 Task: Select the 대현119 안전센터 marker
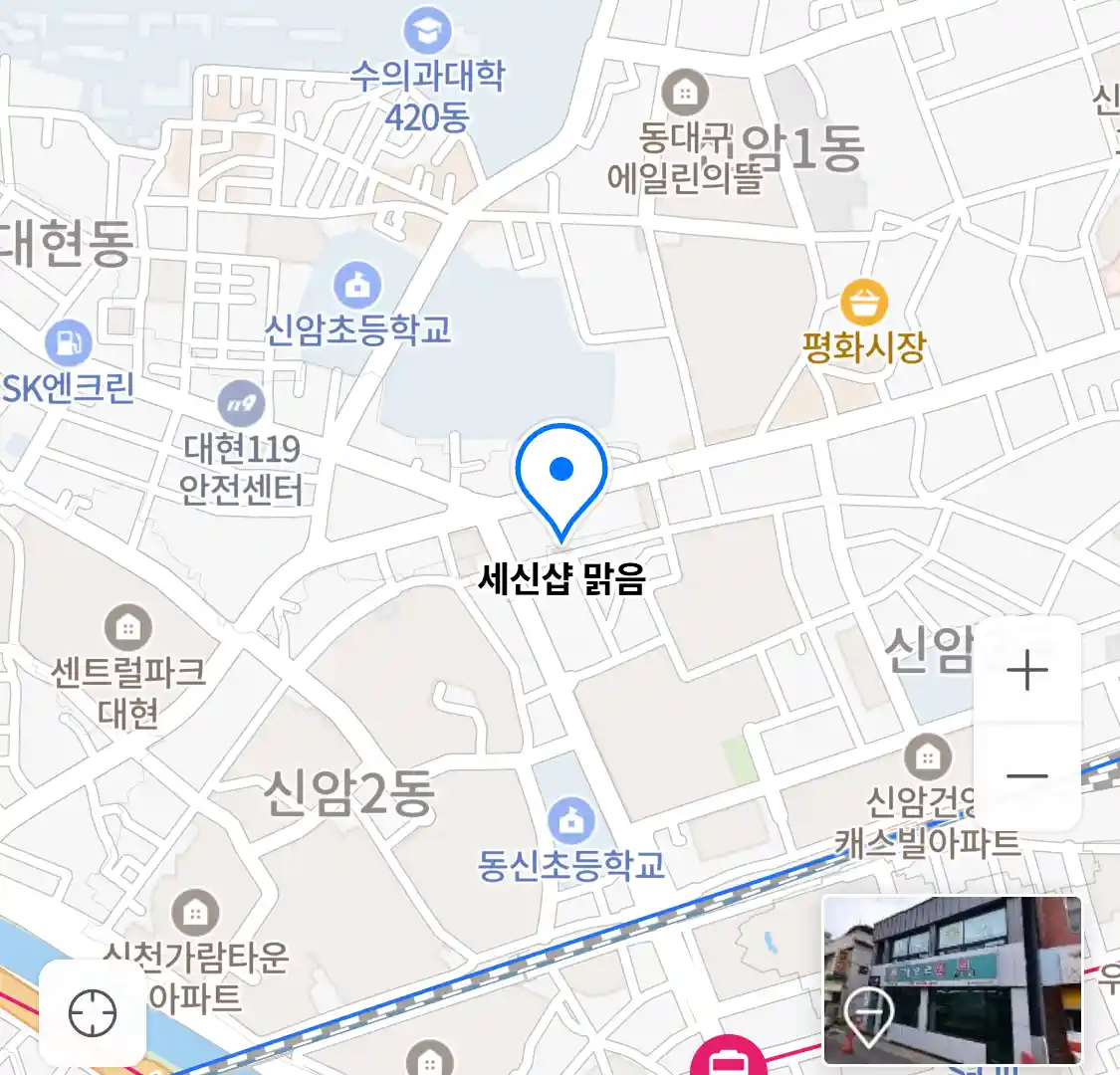pyautogui.click(x=241, y=404)
